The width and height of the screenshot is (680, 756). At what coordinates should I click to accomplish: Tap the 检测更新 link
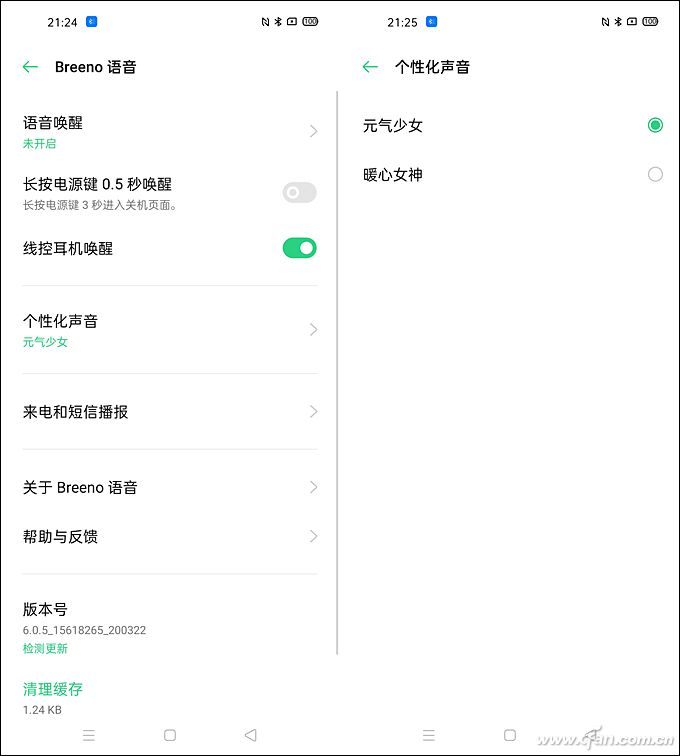[46, 649]
